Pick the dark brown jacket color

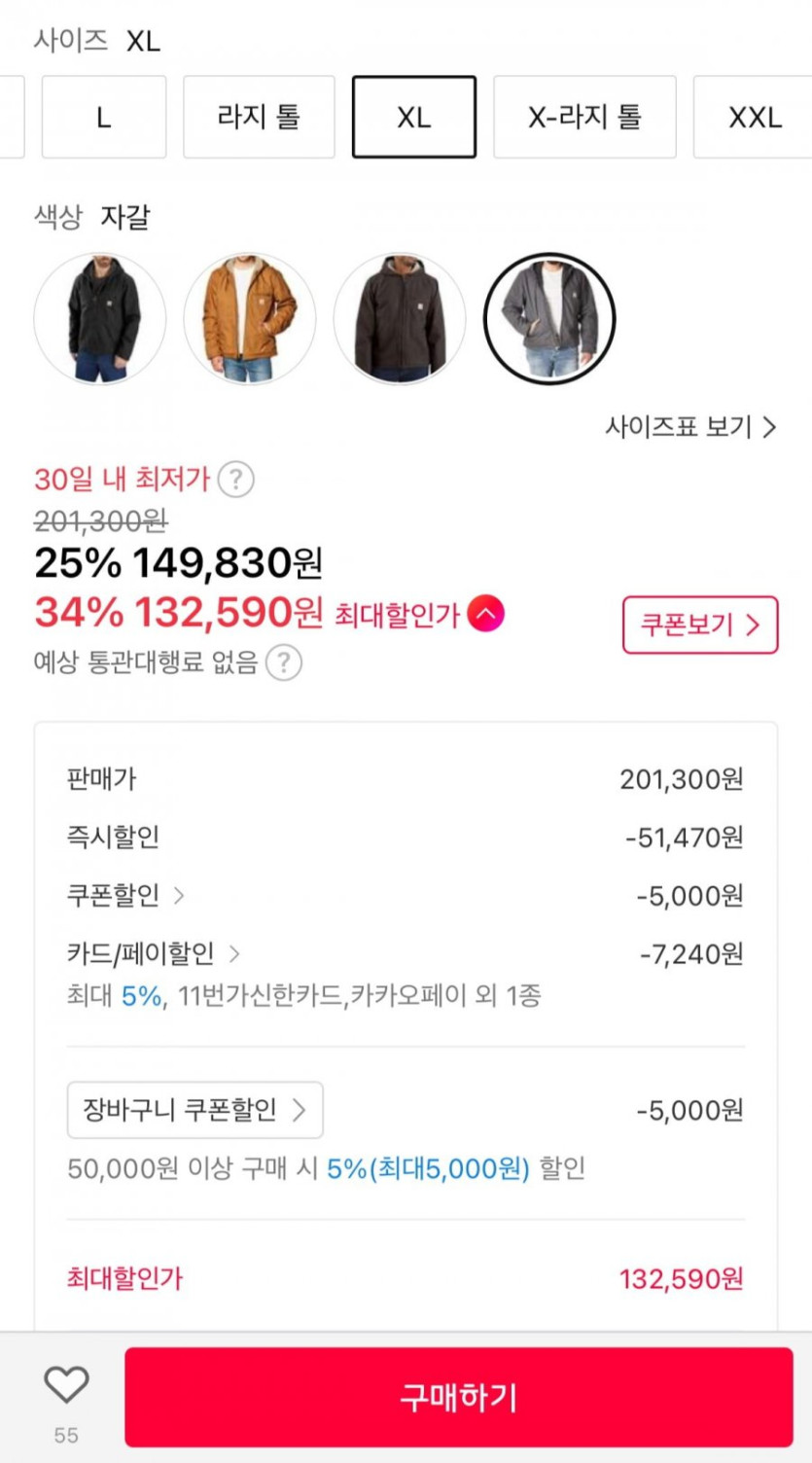click(x=400, y=318)
